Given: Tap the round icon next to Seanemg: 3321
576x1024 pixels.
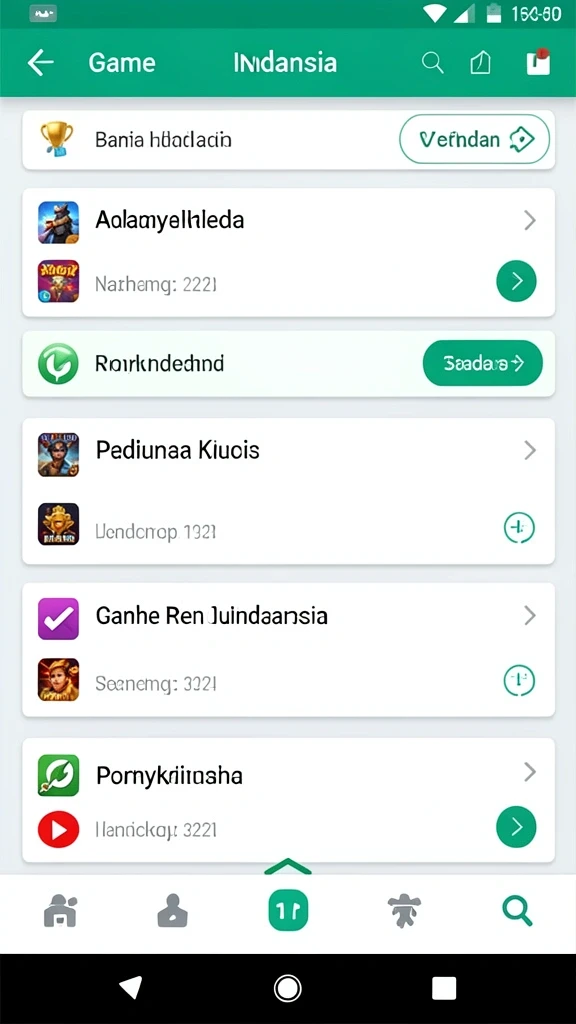Looking at the screenshot, I should tap(519, 681).
